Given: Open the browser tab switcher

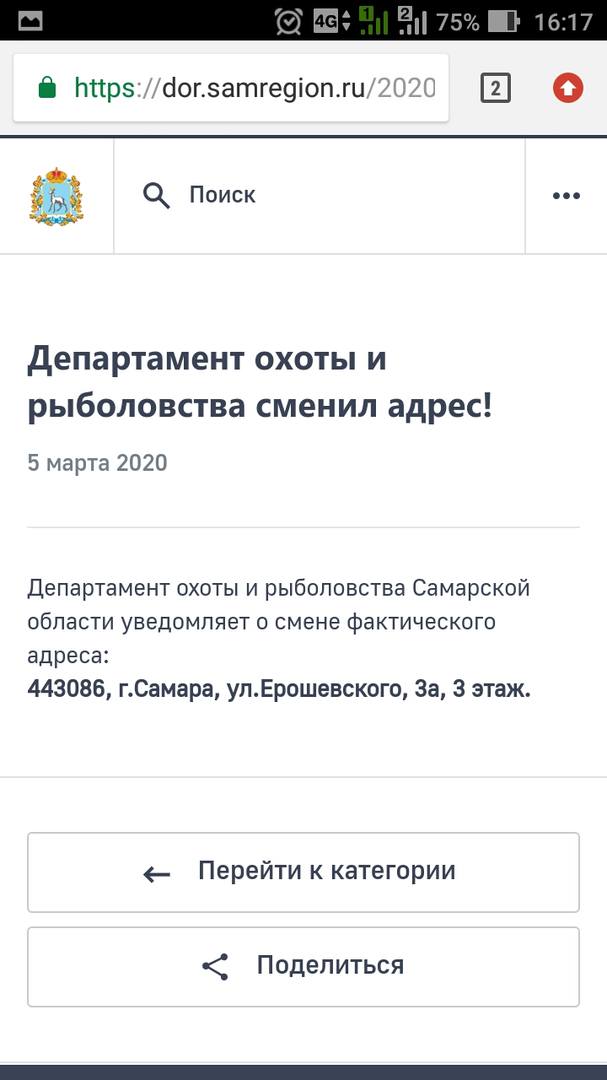Looking at the screenshot, I should [x=495, y=88].
